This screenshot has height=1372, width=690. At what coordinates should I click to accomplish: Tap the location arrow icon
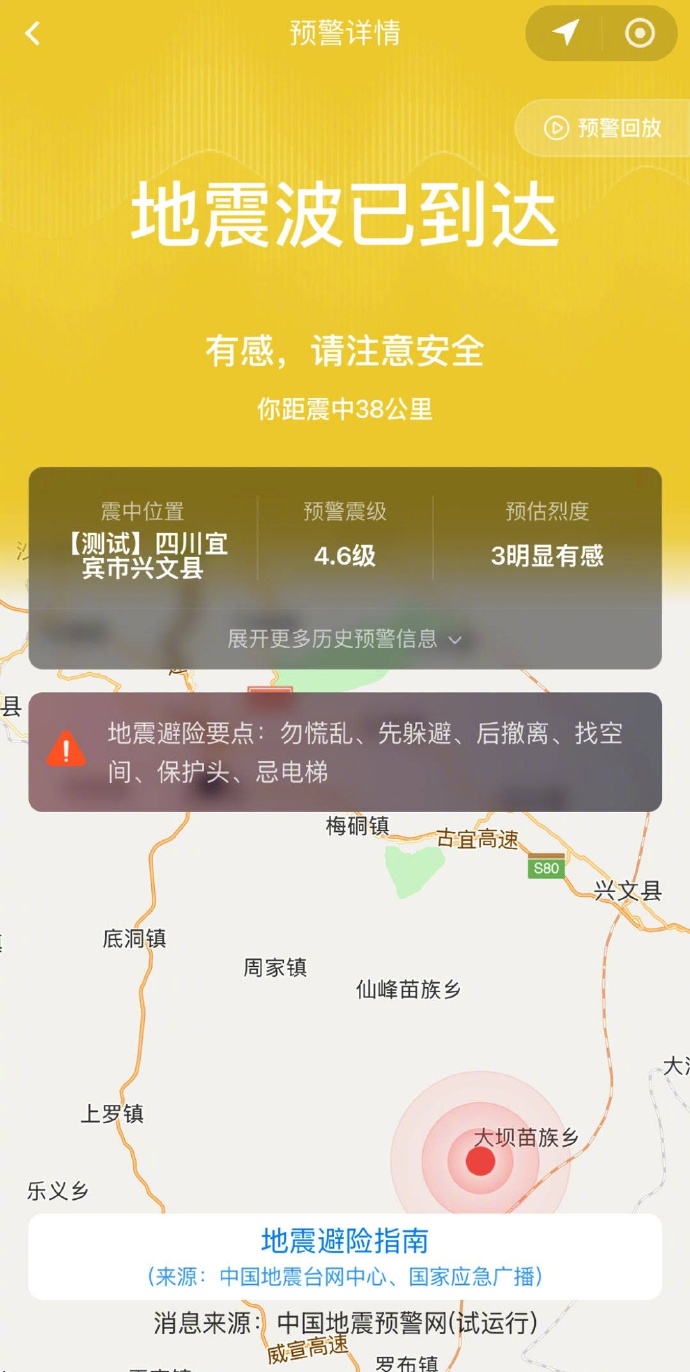(565, 33)
